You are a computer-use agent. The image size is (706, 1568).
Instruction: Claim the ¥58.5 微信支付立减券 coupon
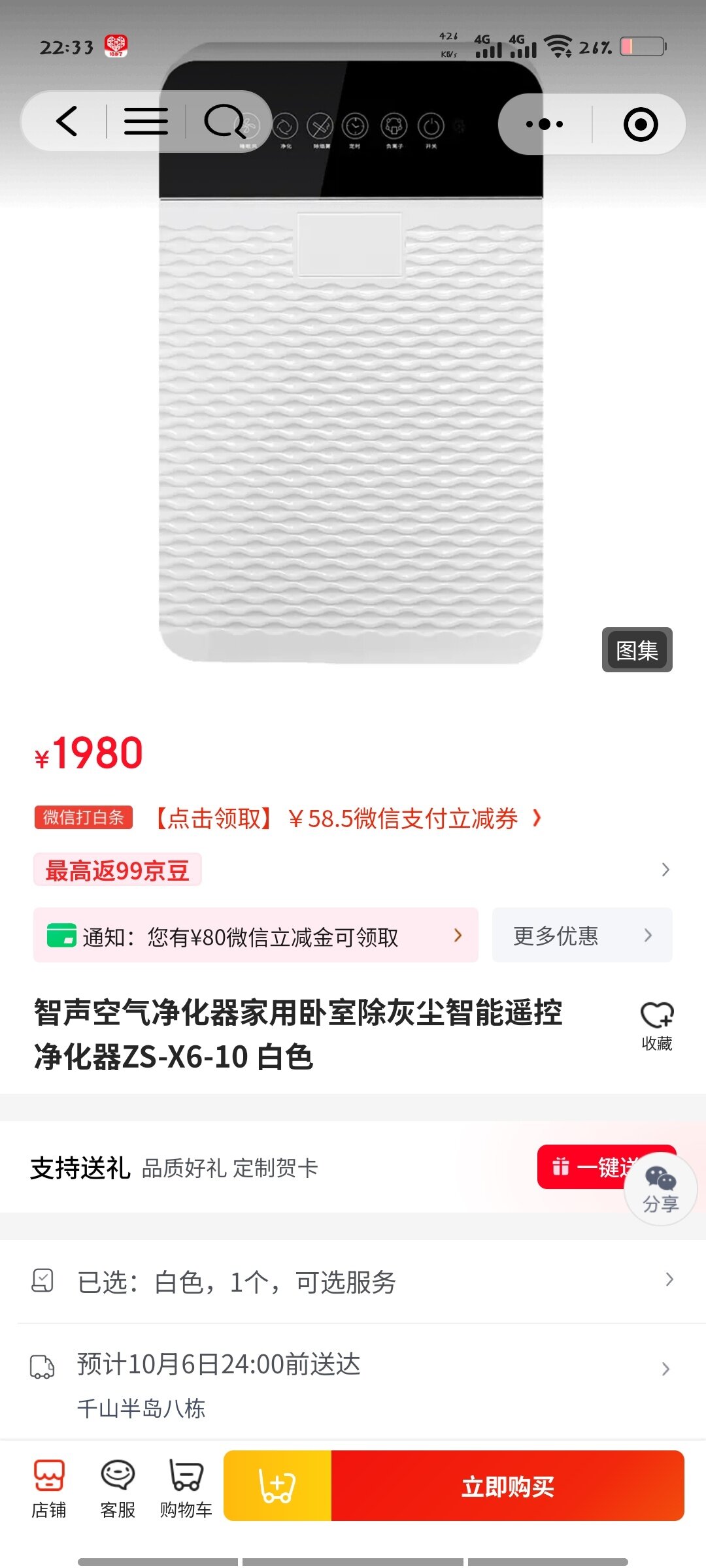(x=346, y=818)
